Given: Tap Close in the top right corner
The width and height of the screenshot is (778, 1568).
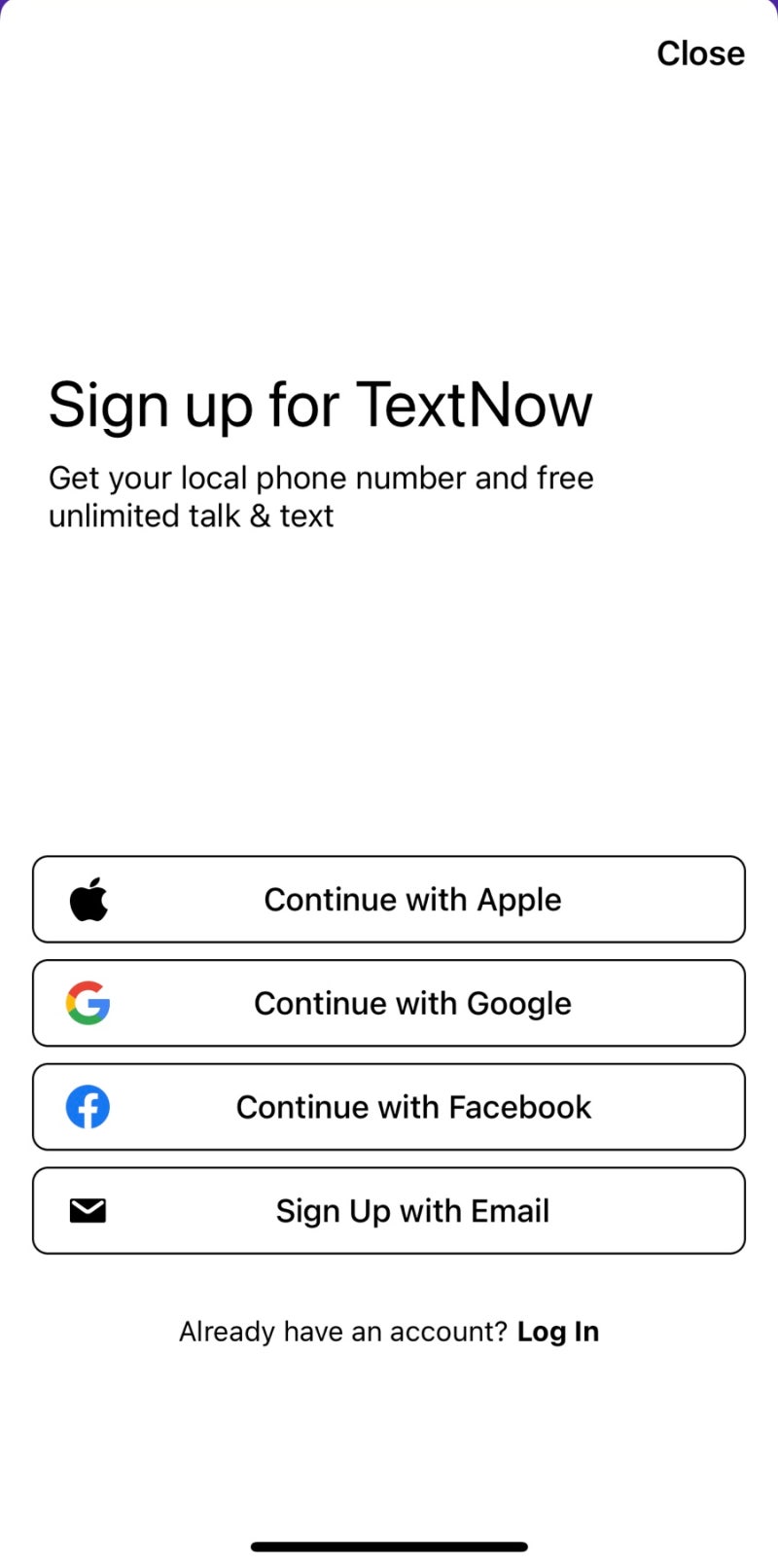Looking at the screenshot, I should (701, 53).
